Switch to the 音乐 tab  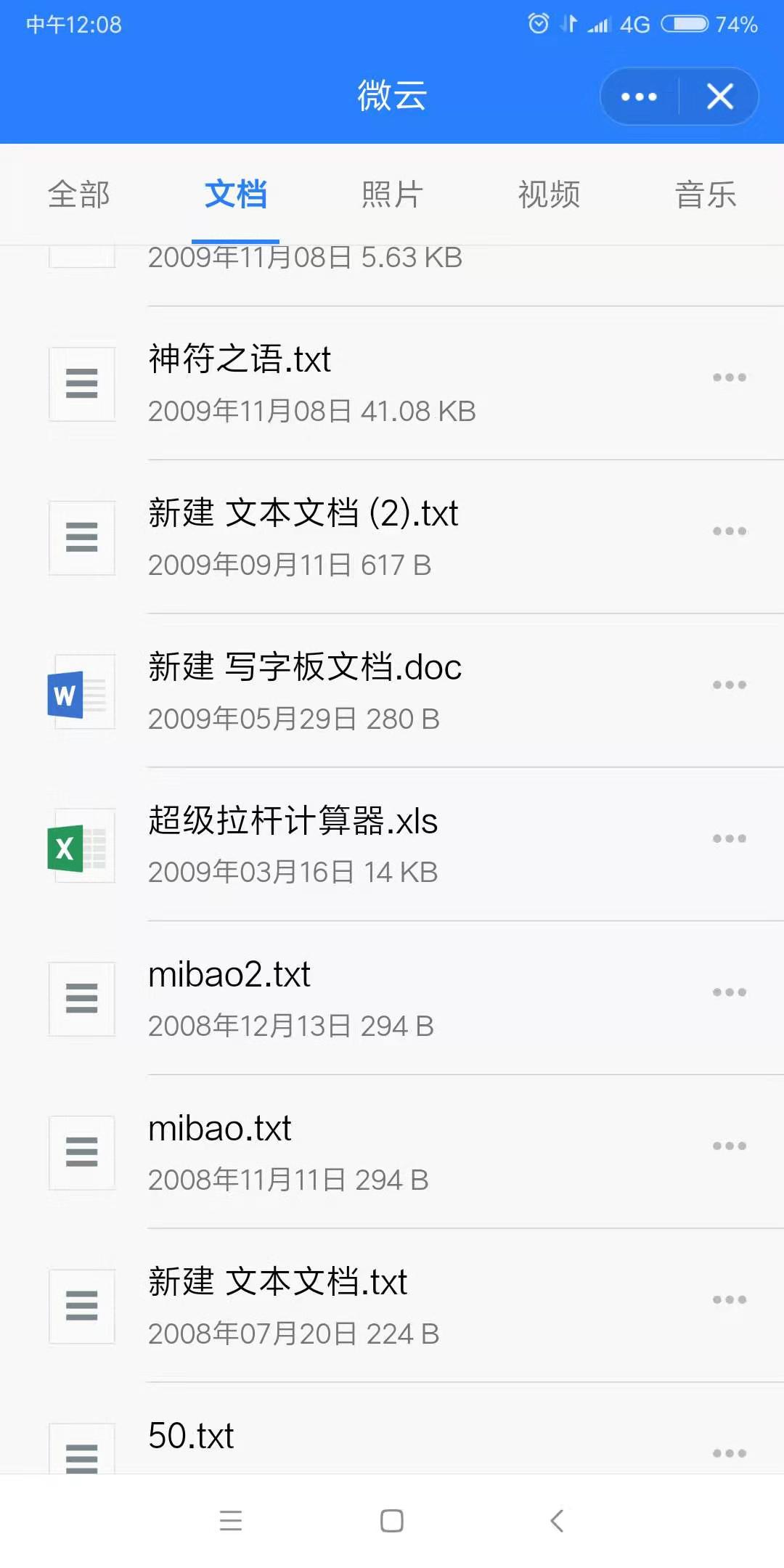tap(706, 195)
